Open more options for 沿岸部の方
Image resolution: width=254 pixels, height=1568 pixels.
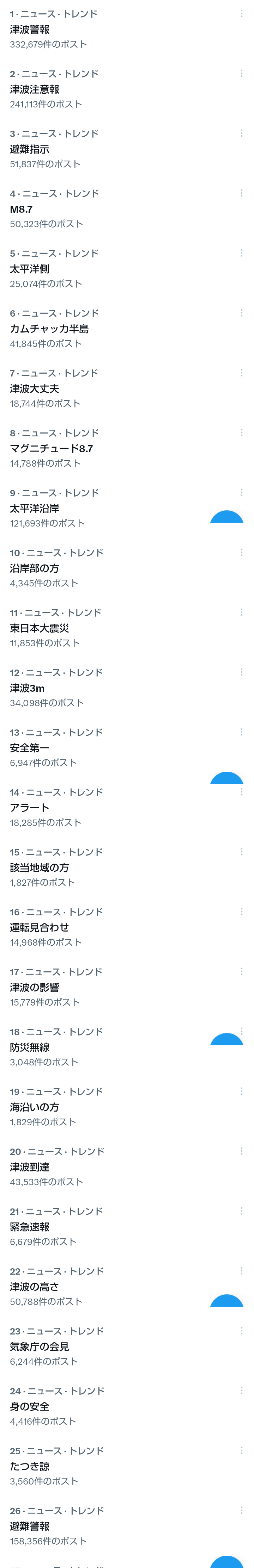pyautogui.click(x=241, y=552)
